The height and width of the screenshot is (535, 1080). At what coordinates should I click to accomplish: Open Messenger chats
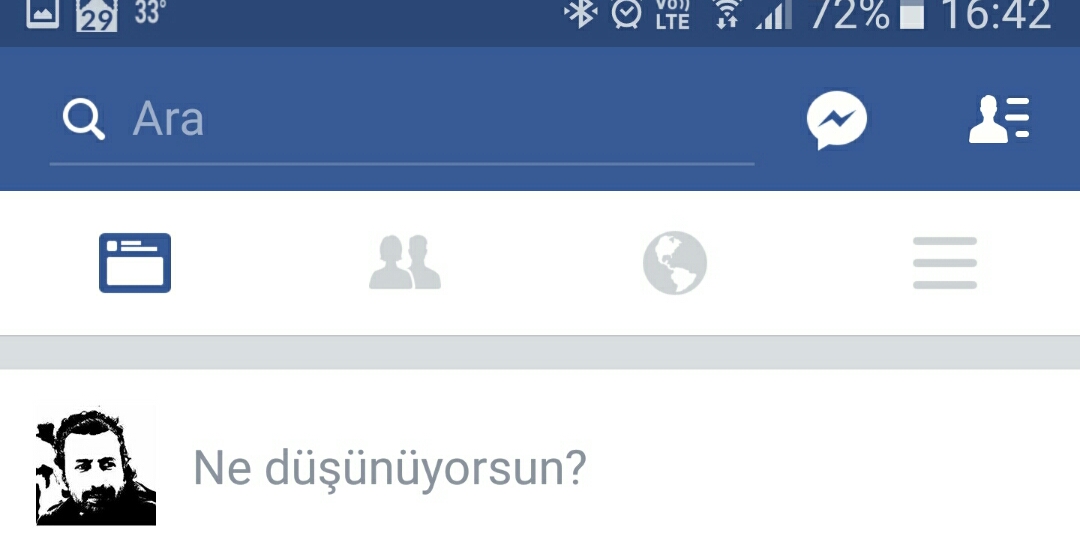(x=837, y=120)
